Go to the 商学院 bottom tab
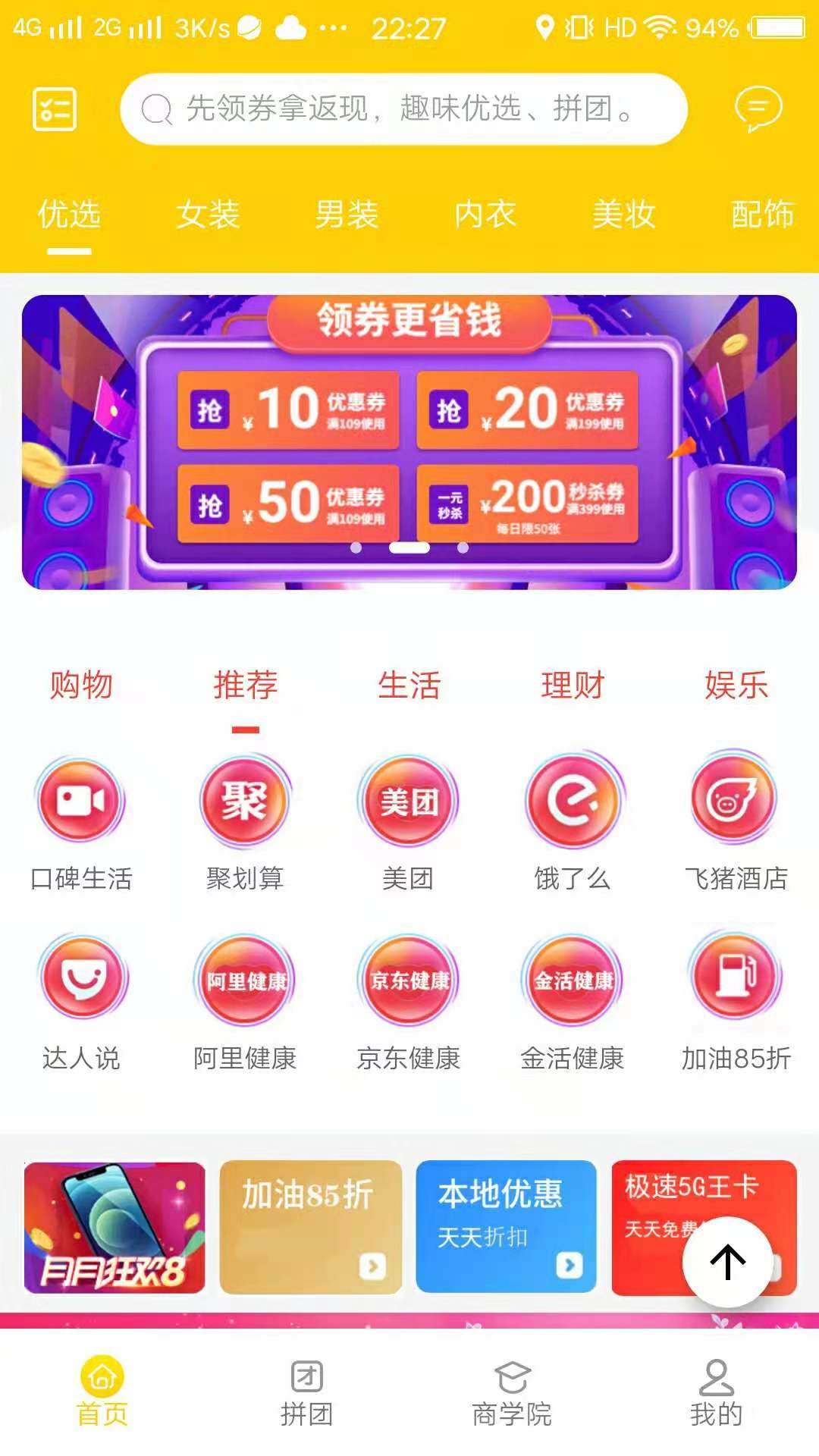Viewport: 819px width, 1456px height. tap(512, 1394)
